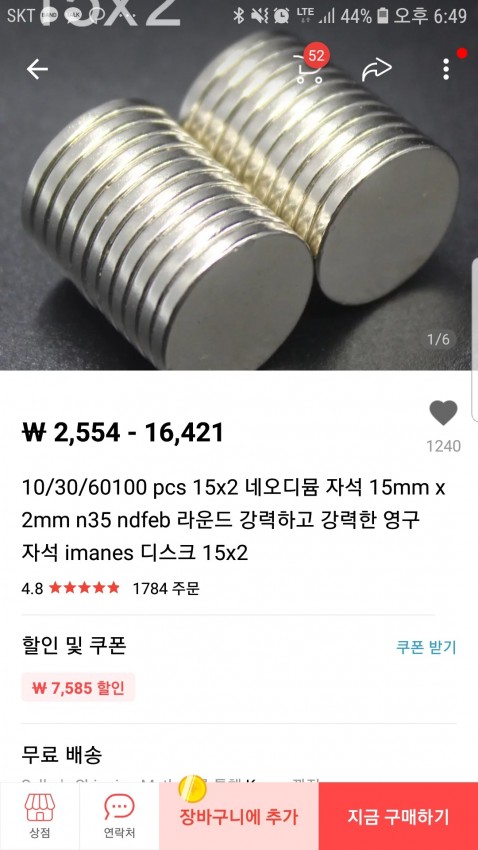Add item with 장바구니에 추가
The image size is (478, 850).
tap(239, 816)
